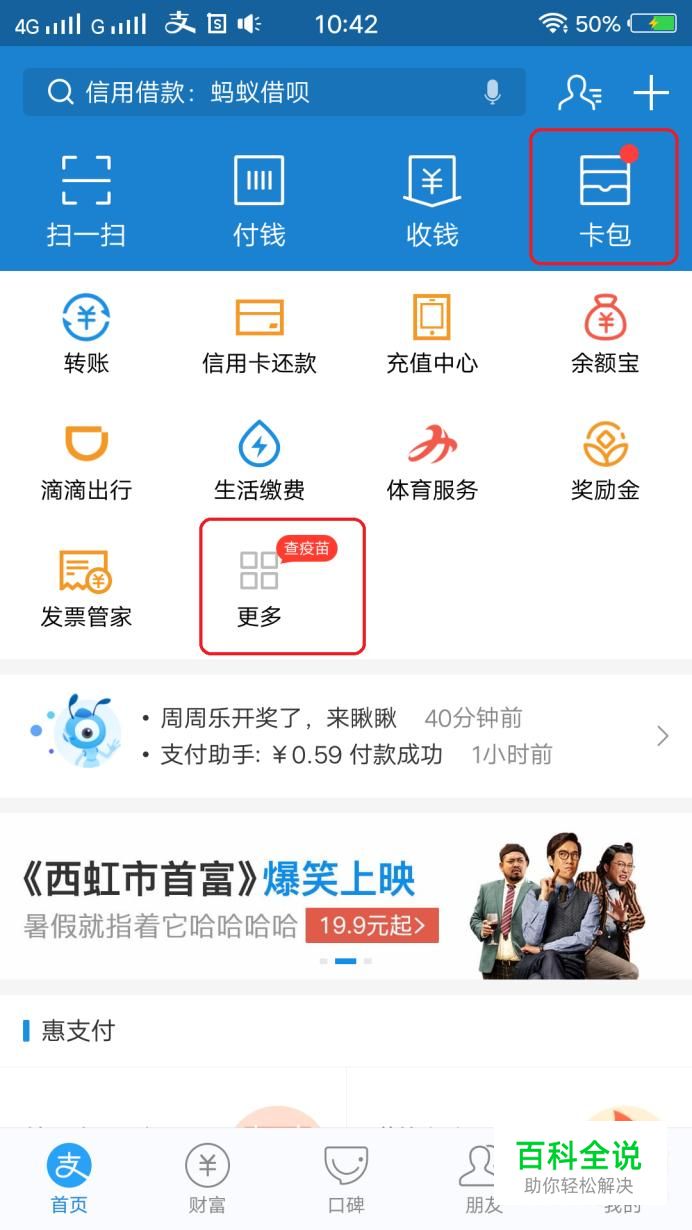
Task: Open 充值中心
Action: [432, 335]
